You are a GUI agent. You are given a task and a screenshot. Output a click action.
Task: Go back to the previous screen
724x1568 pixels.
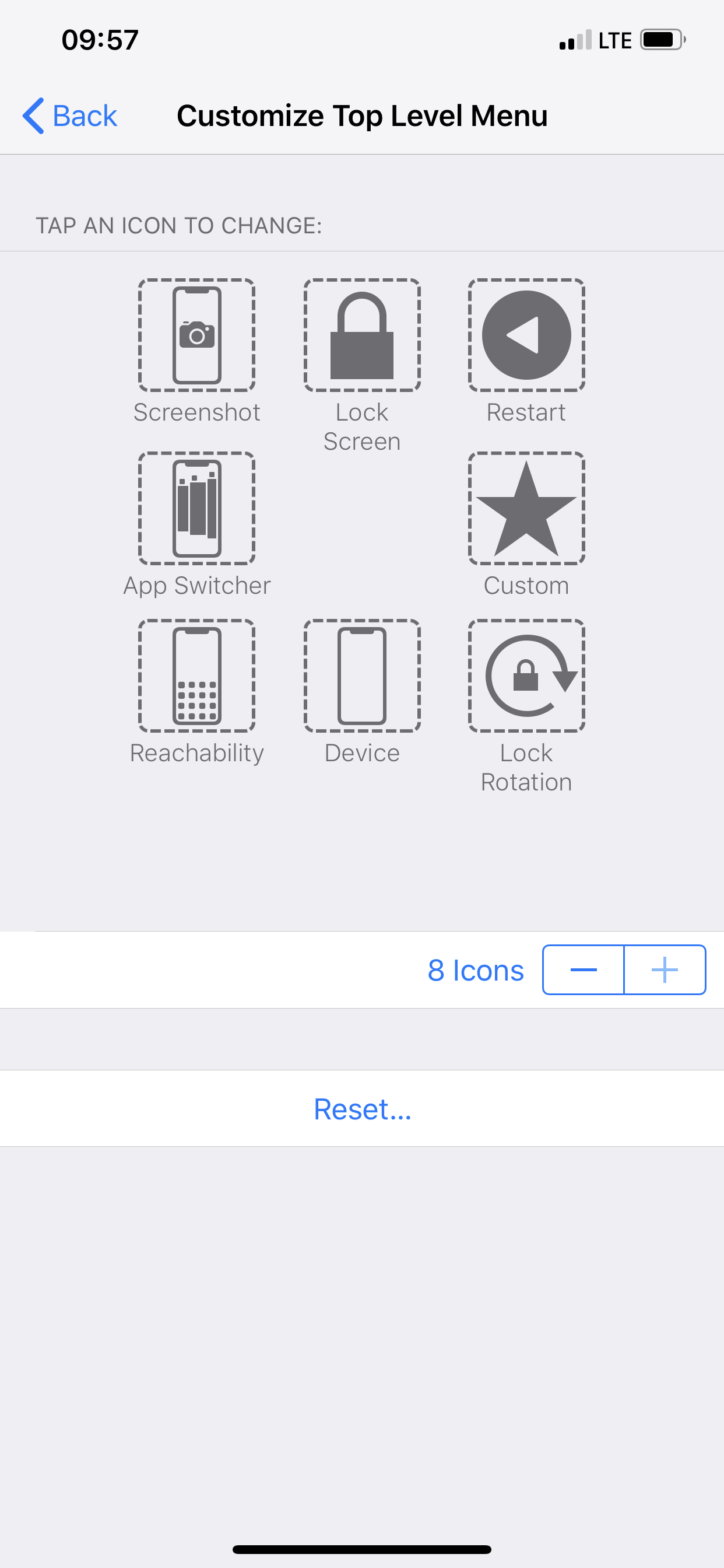(69, 116)
